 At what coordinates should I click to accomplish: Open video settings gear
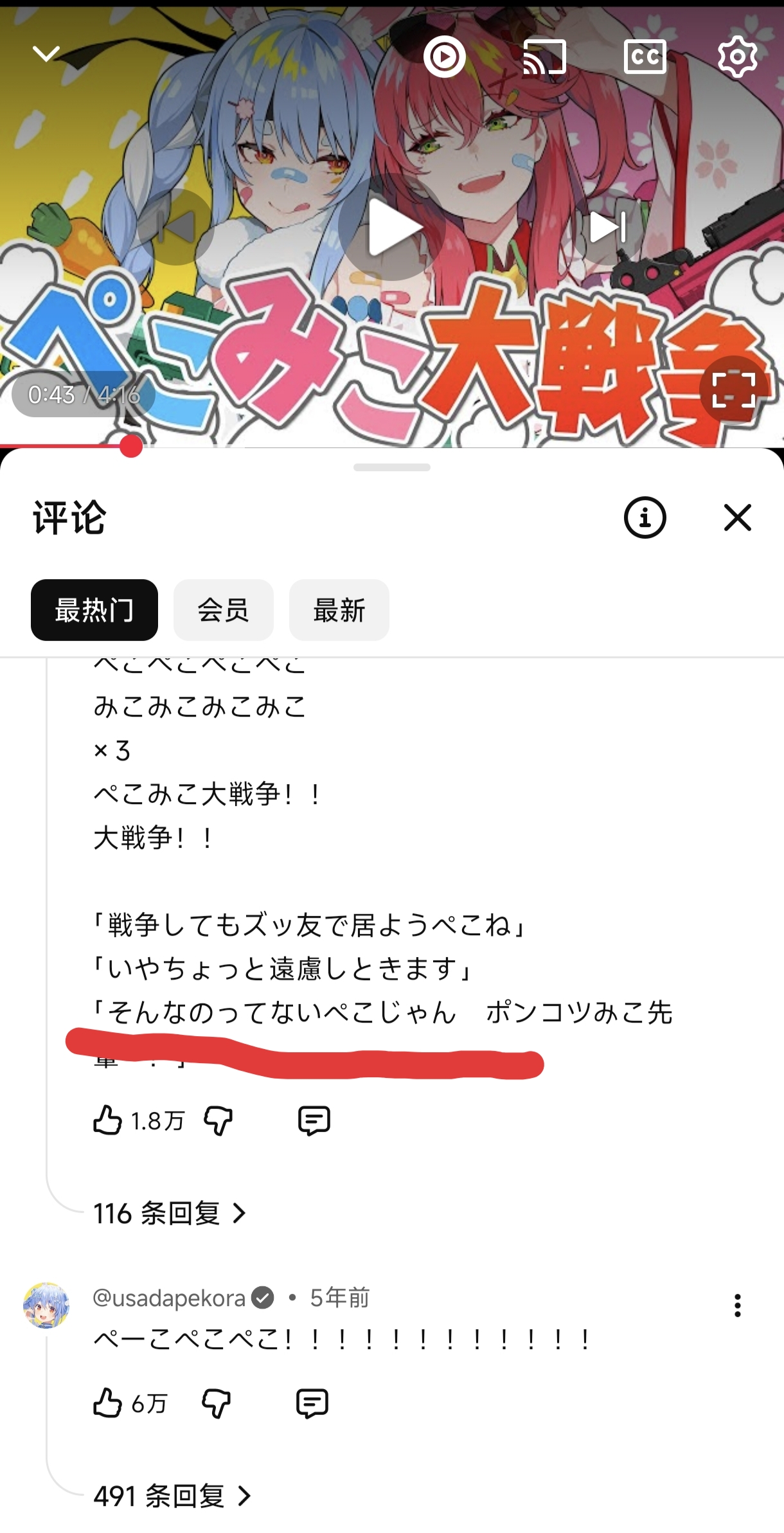click(737, 57)
